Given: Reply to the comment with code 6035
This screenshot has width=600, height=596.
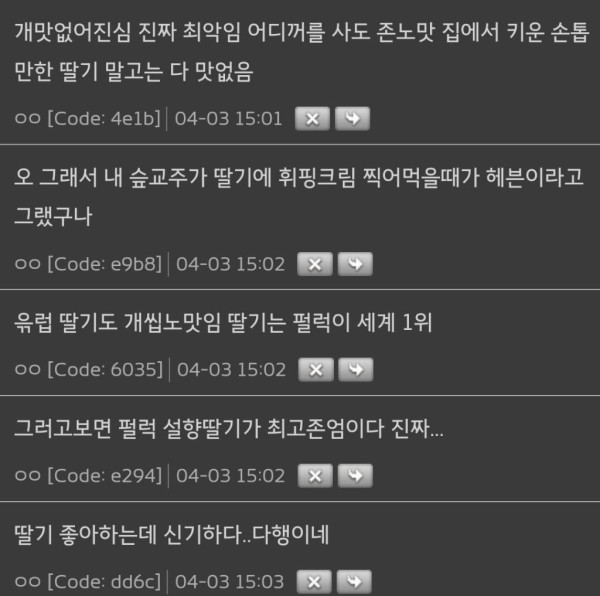Looking at the screenshot, I should (355, 369).
